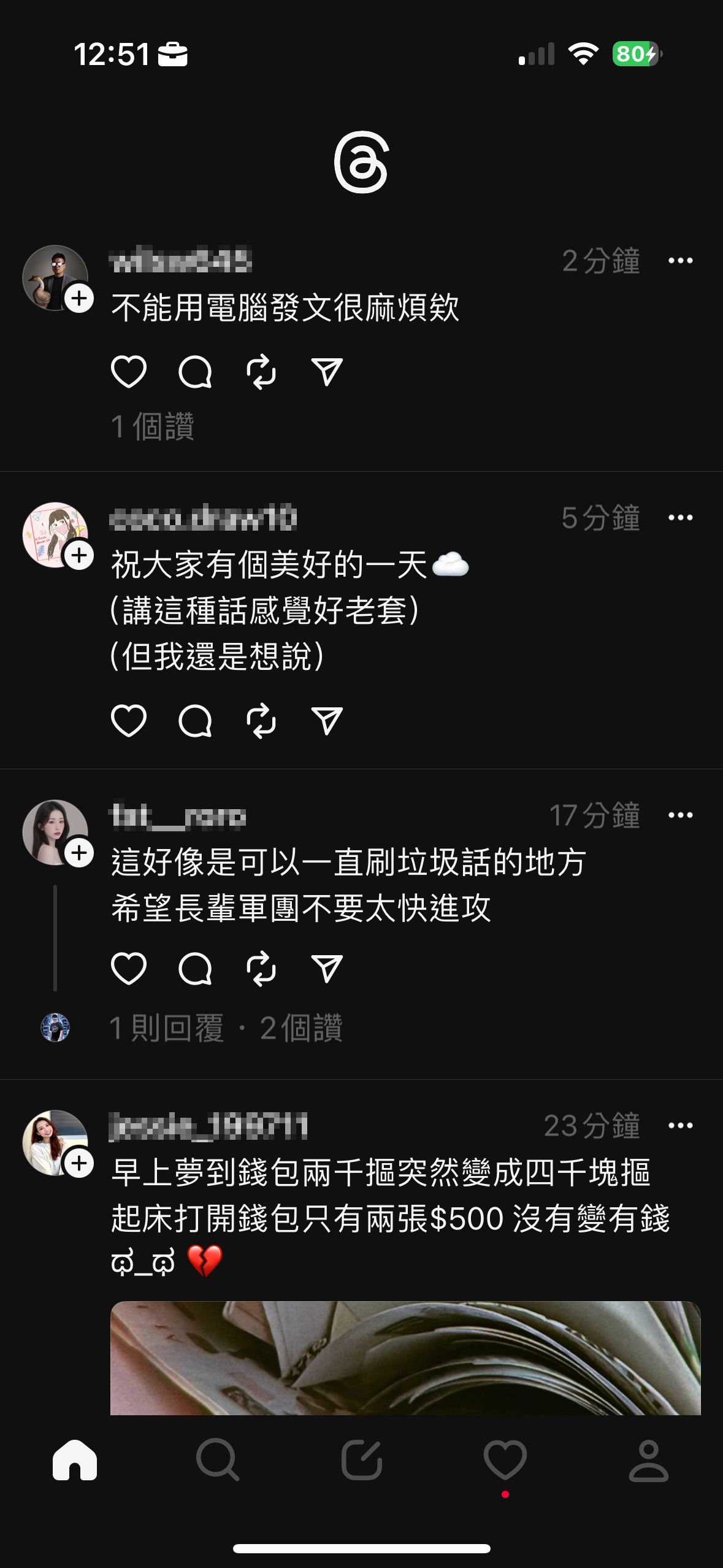Image resolution: width=723 pixels, height=1568 pixels.
Task: Open more options for the 17分鐘 post
Action: click(x=680, y=815)
